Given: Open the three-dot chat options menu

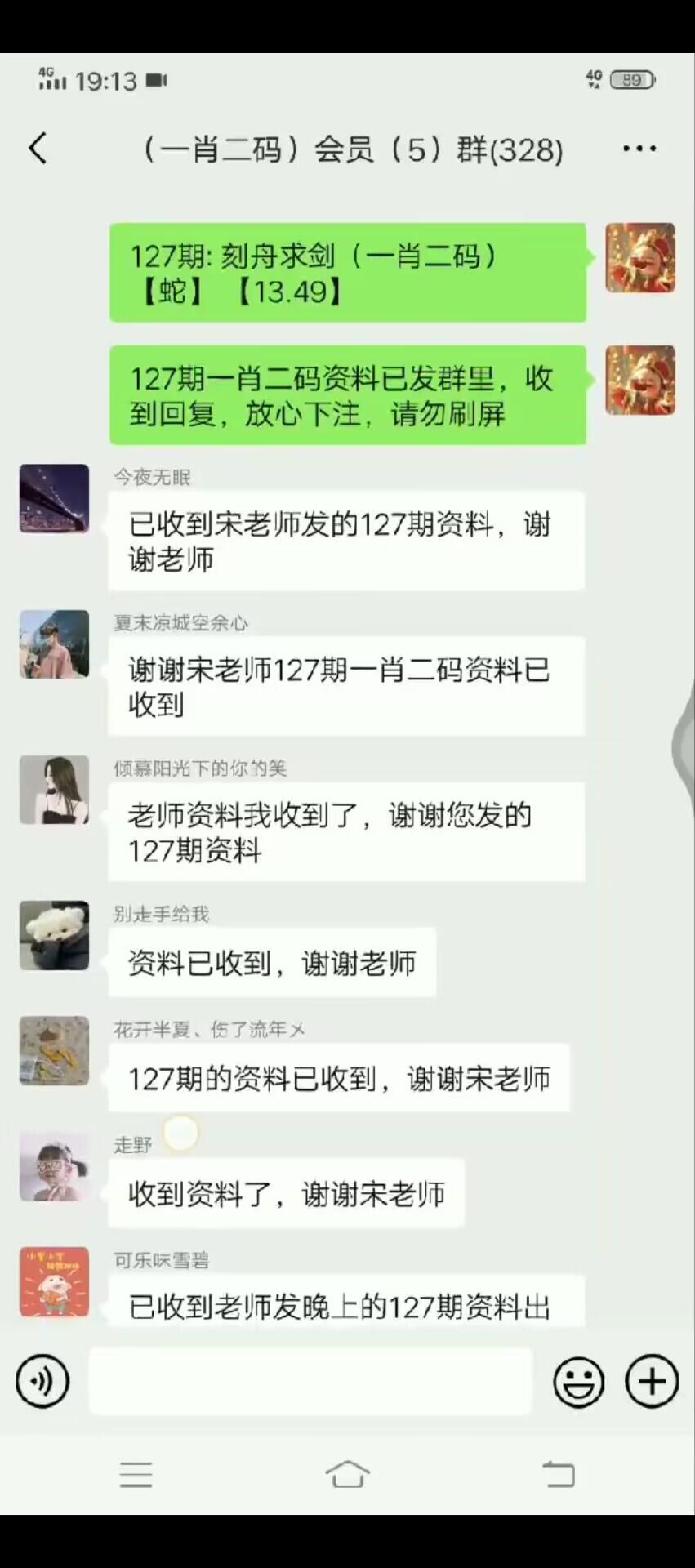Looking at the screenshot, I should point(639,149).
